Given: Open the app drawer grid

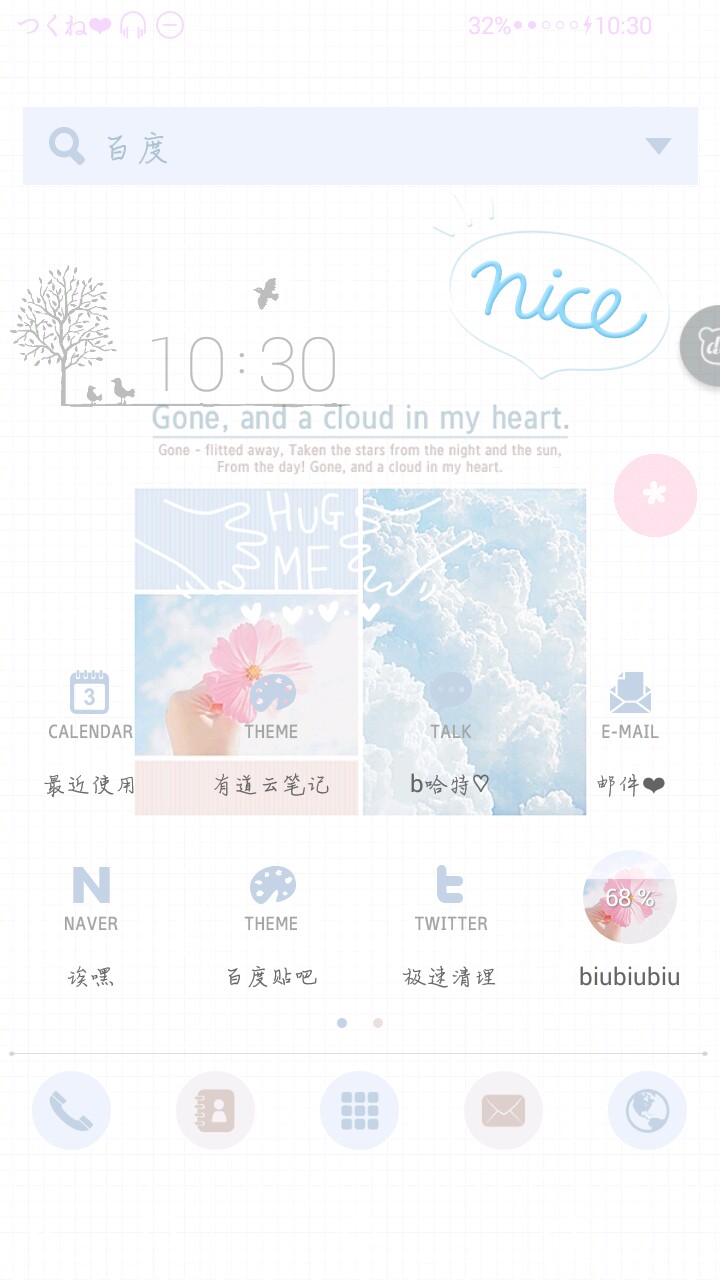Looking at the screenshot, I should click(359, 1110).
